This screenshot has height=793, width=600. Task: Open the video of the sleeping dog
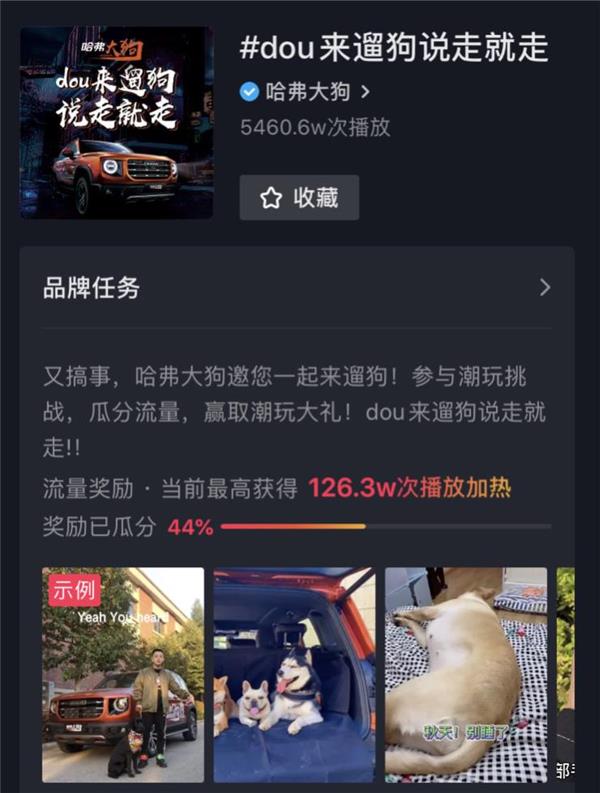click(466, 674)
